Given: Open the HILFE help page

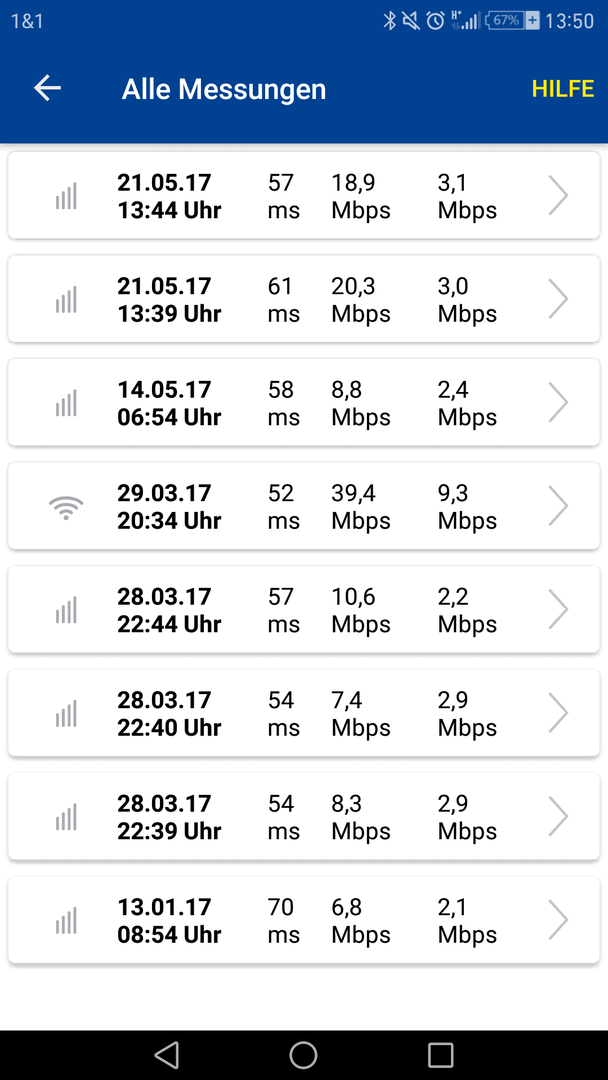Looking at the screenshot, I should point(563,89).
